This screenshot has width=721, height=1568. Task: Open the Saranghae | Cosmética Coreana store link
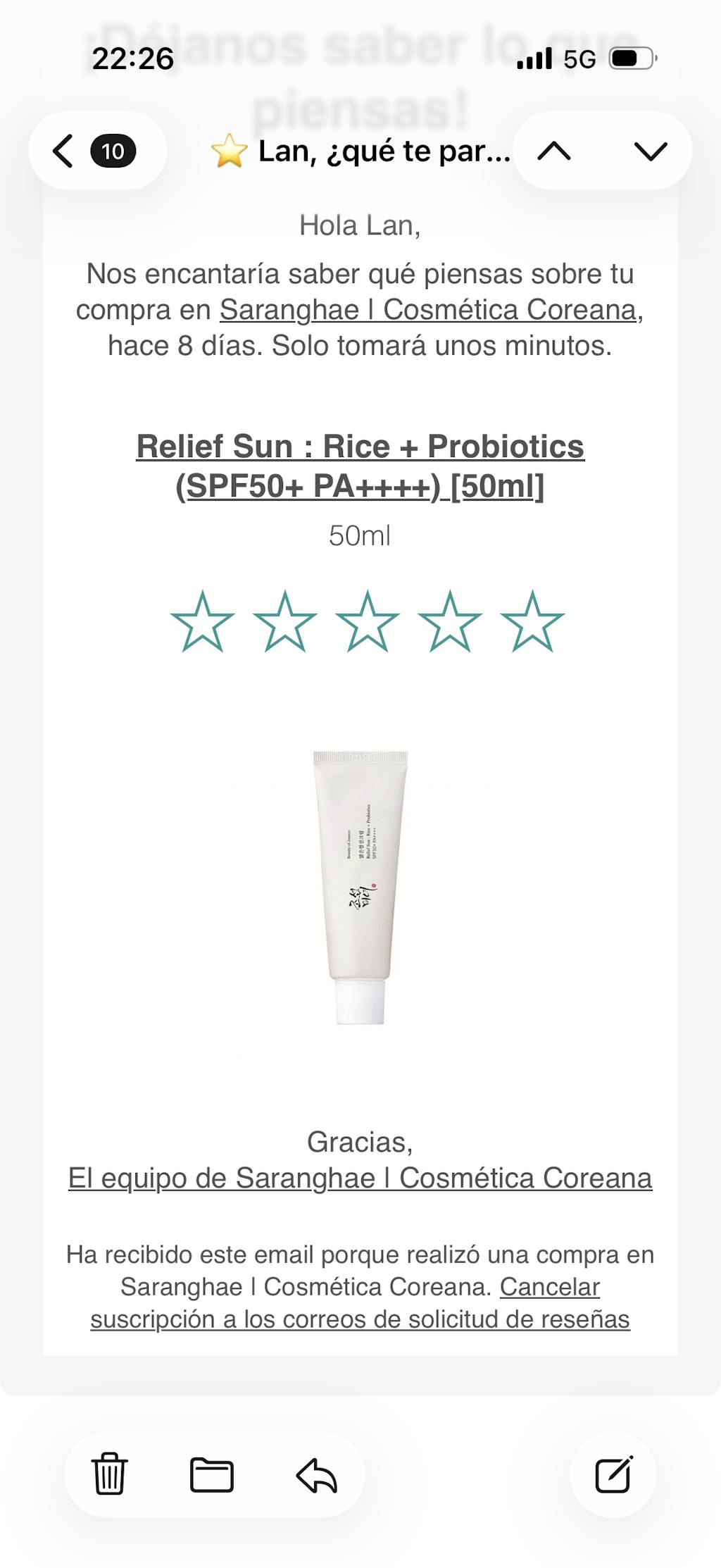pyautogui.click(x=427, y=310)
